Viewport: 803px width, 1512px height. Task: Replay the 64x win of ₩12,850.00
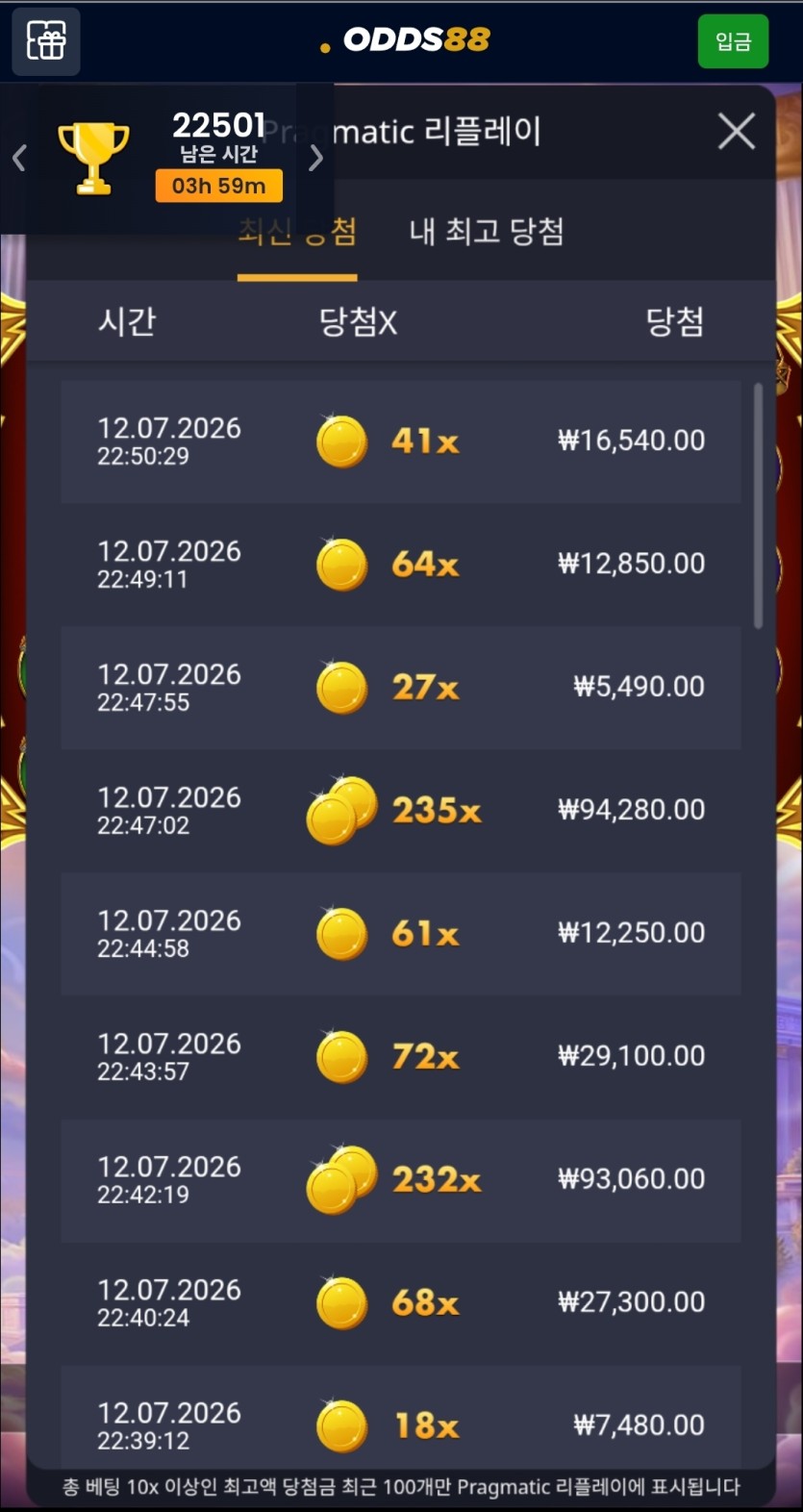point(401,565)
